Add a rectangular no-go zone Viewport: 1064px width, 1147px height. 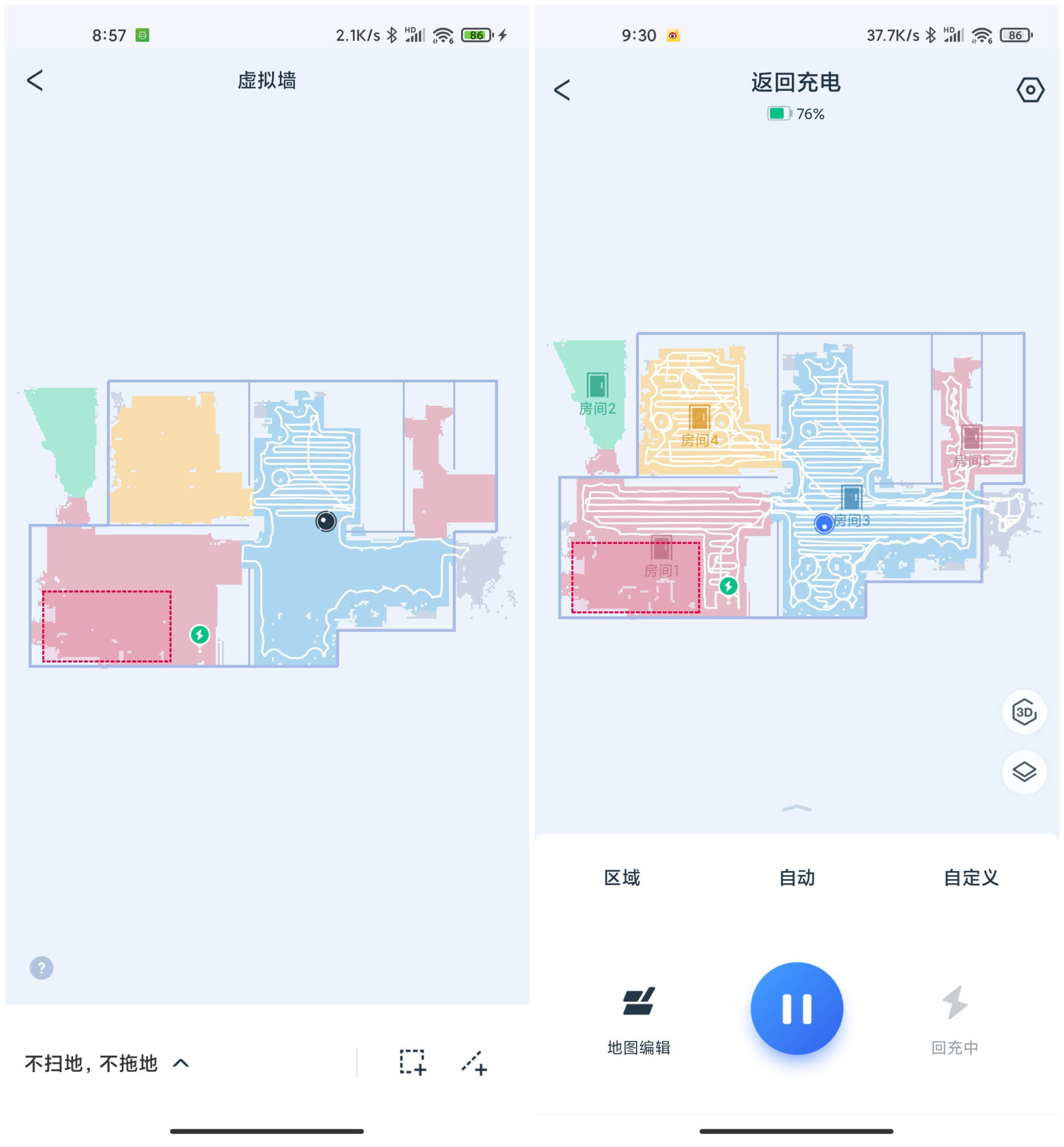[413, 1062]
